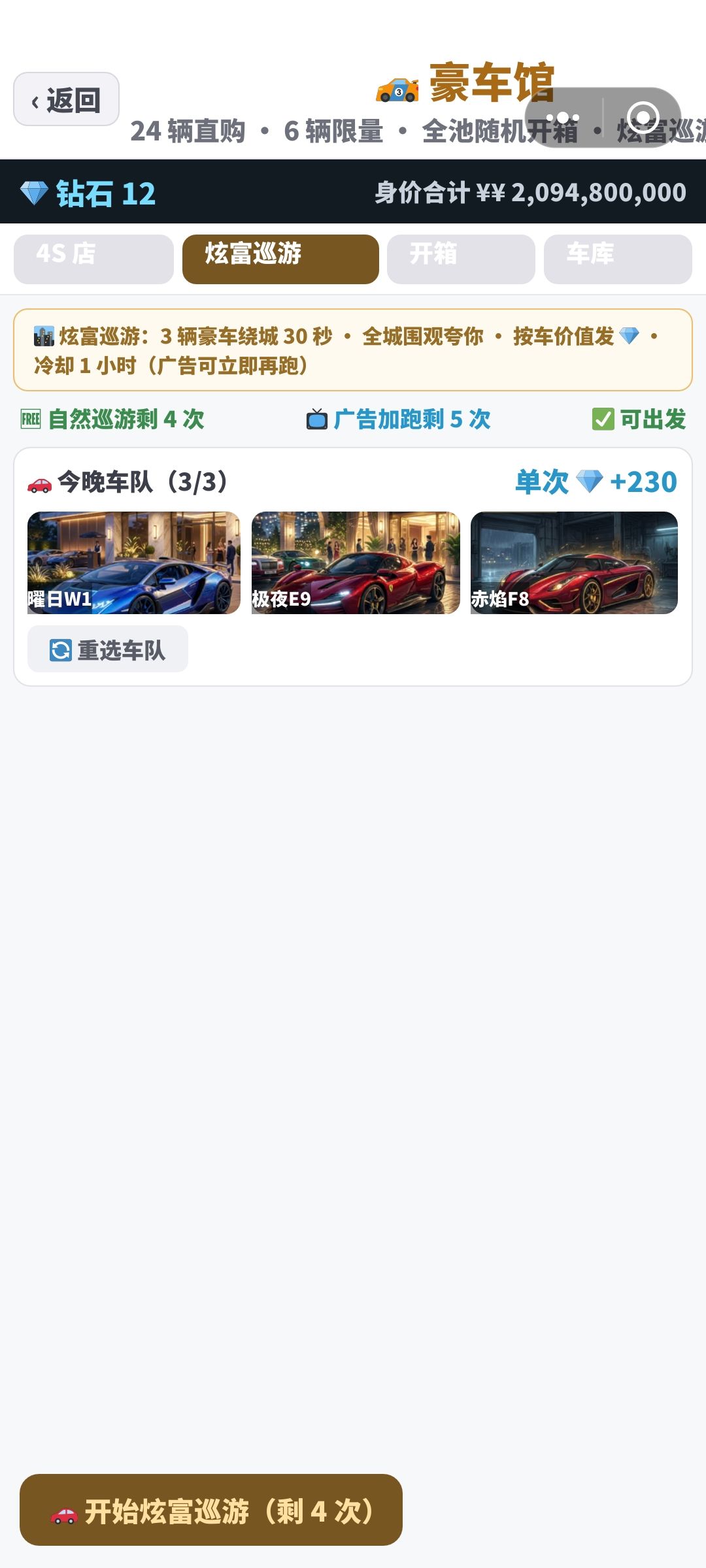The width and height of the screenshot is (706, 1568).
Task: Reselect the fleet with 重选车队
Action: point(108,649)
